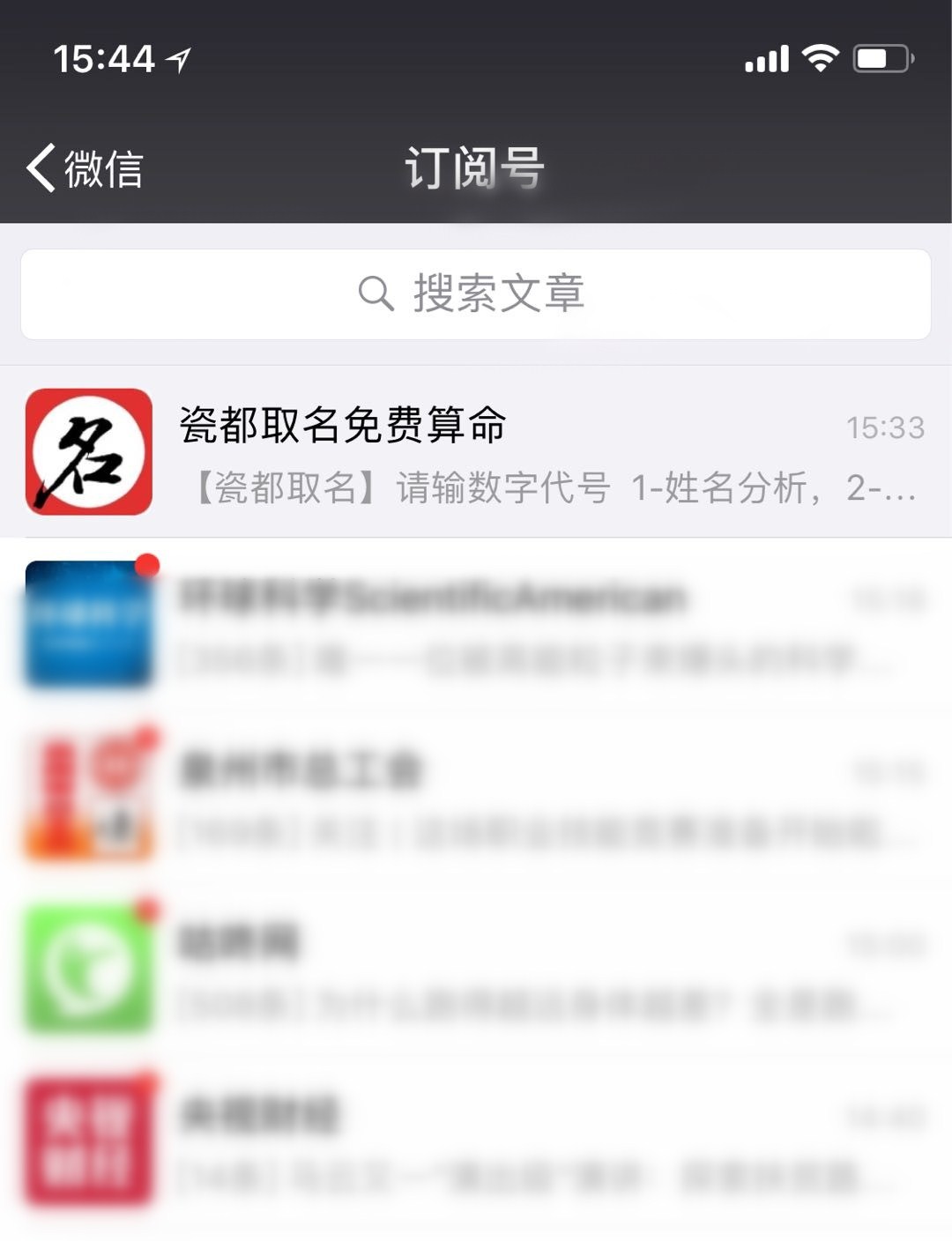Viewport: 952px width, 1241px height.
Task: Open 瓷都取名免费算命 subscription chat
Action: [476, 452]
